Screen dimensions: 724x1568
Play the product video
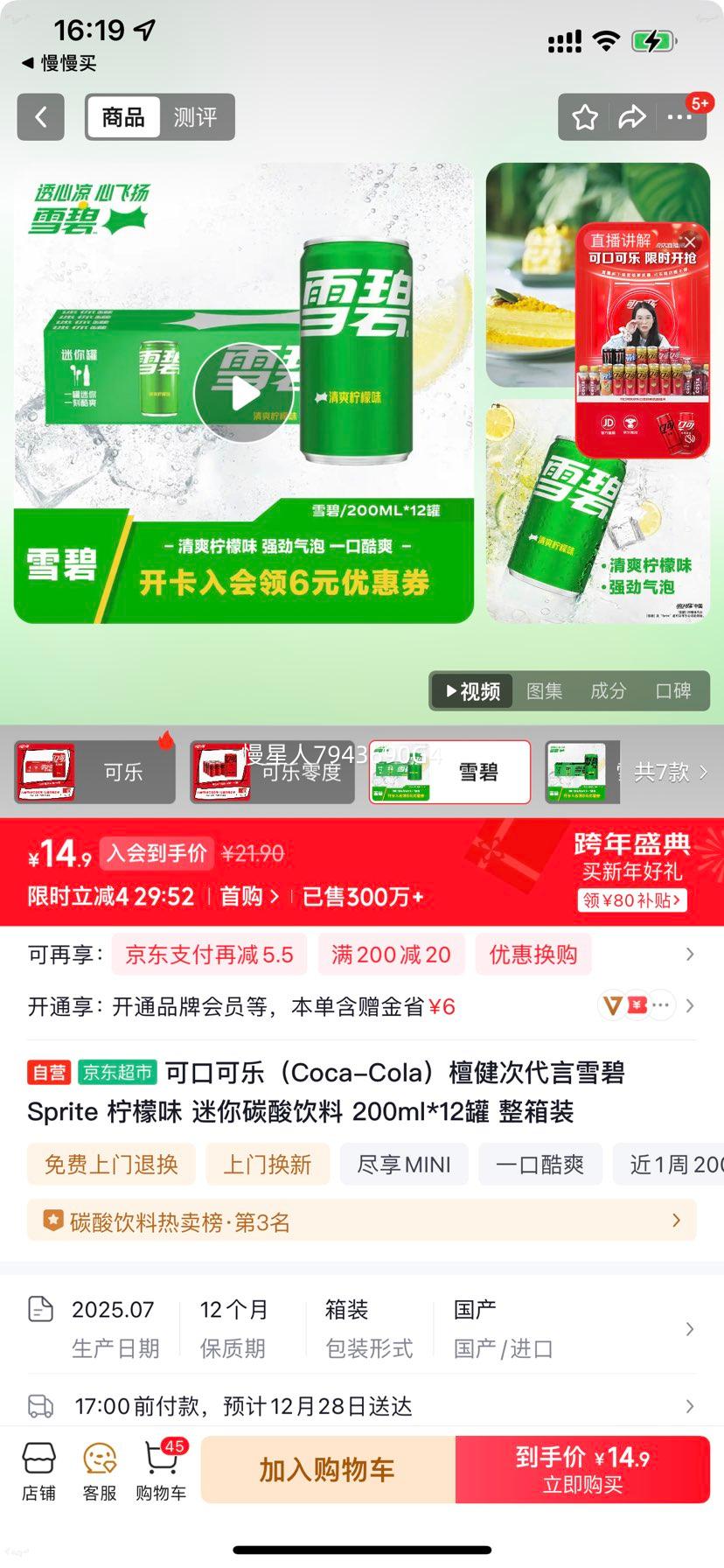(245, 394)
